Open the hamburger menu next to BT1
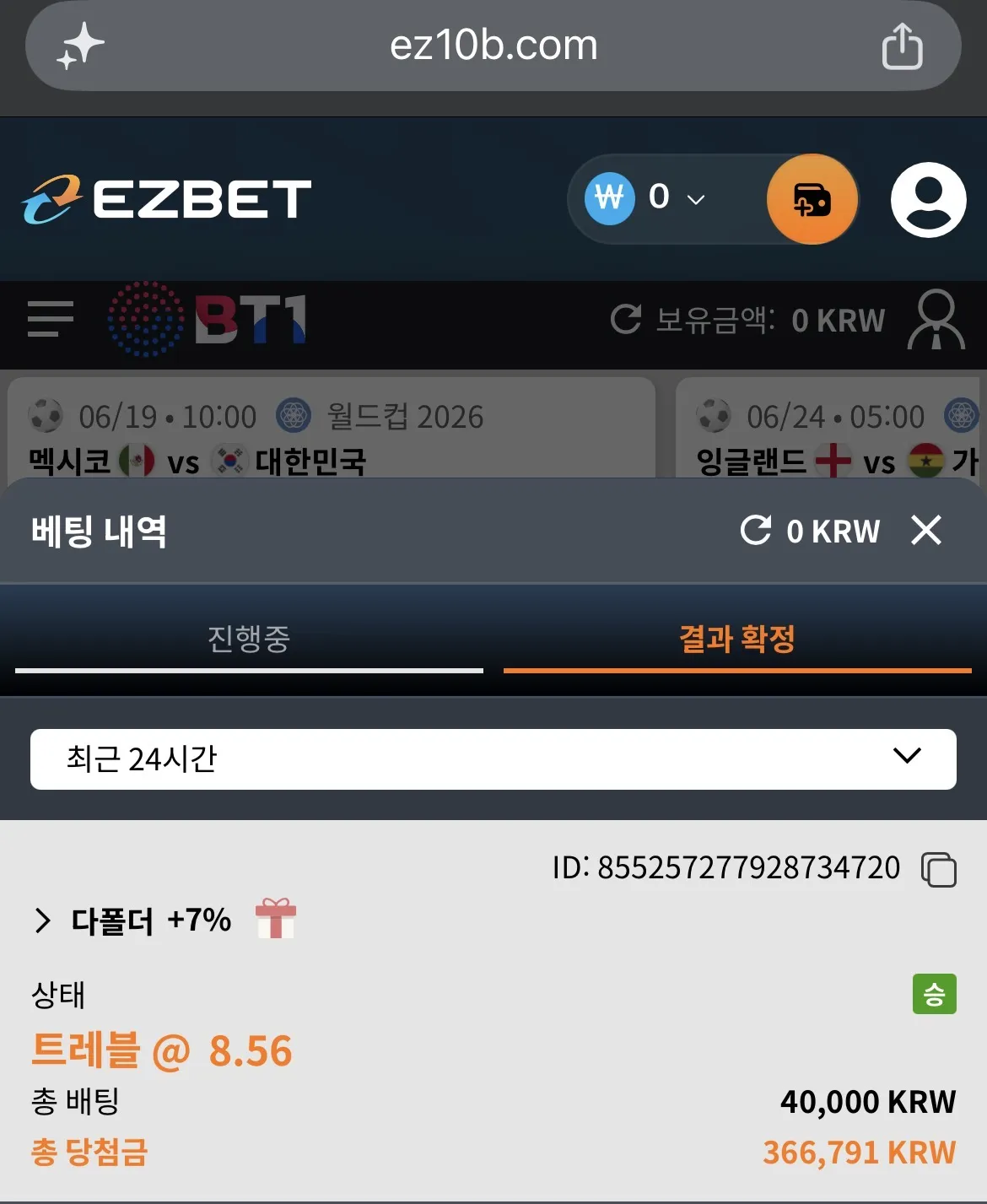 (51, 319)
